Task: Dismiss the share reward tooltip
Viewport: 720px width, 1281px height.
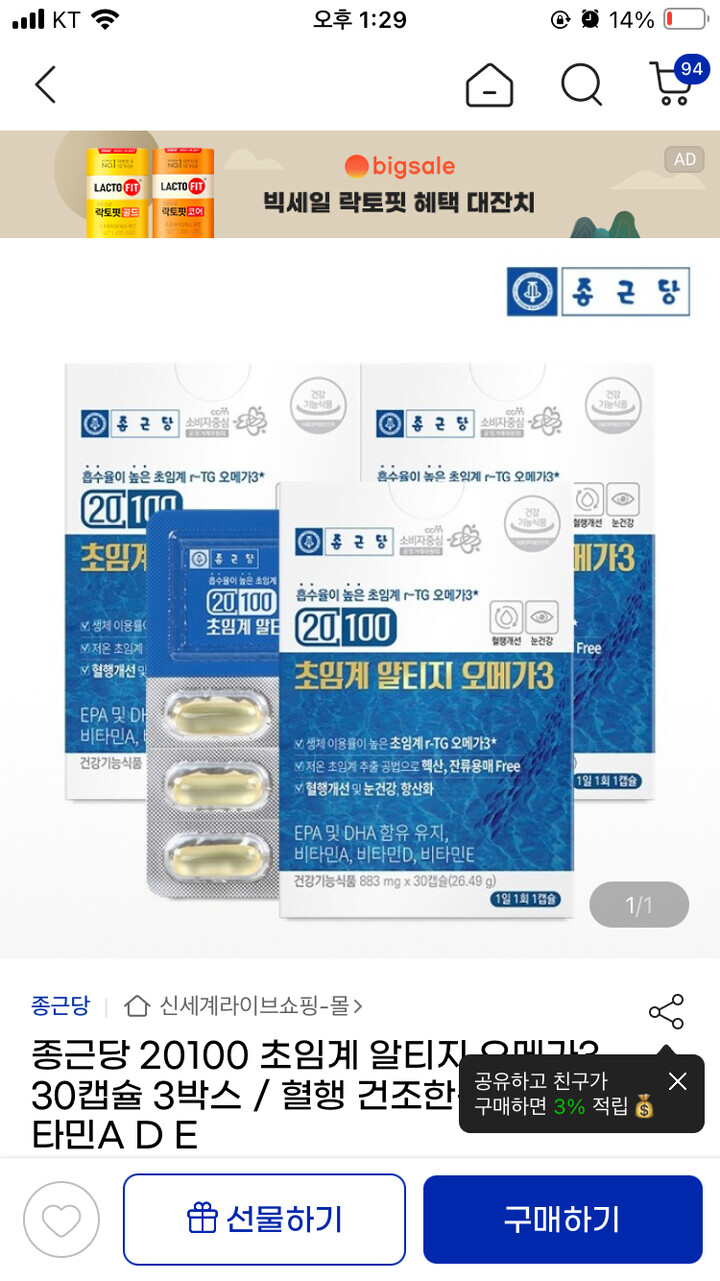Action: coord(678,1081)
